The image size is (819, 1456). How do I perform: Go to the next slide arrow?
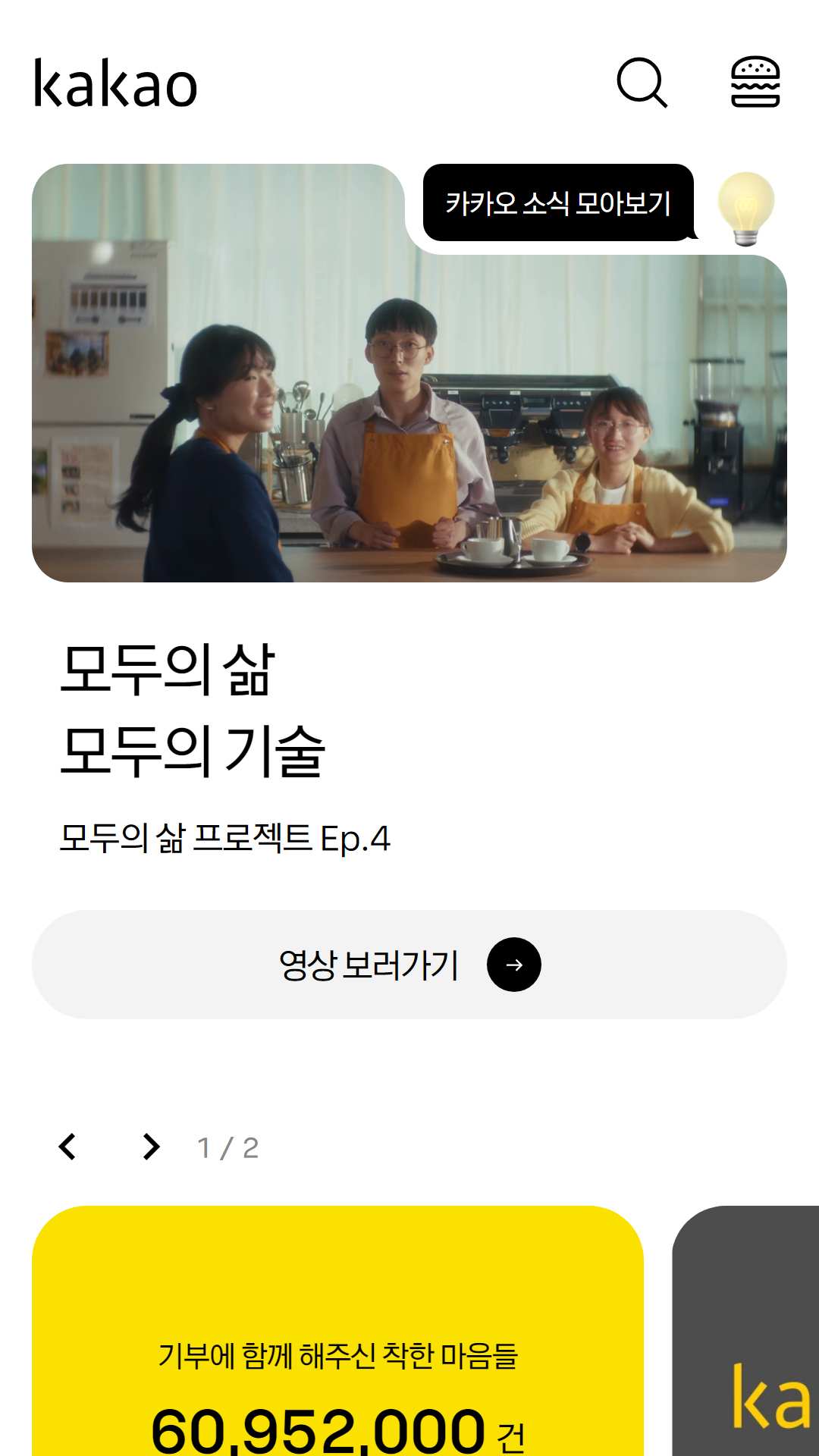(151, 1147)
